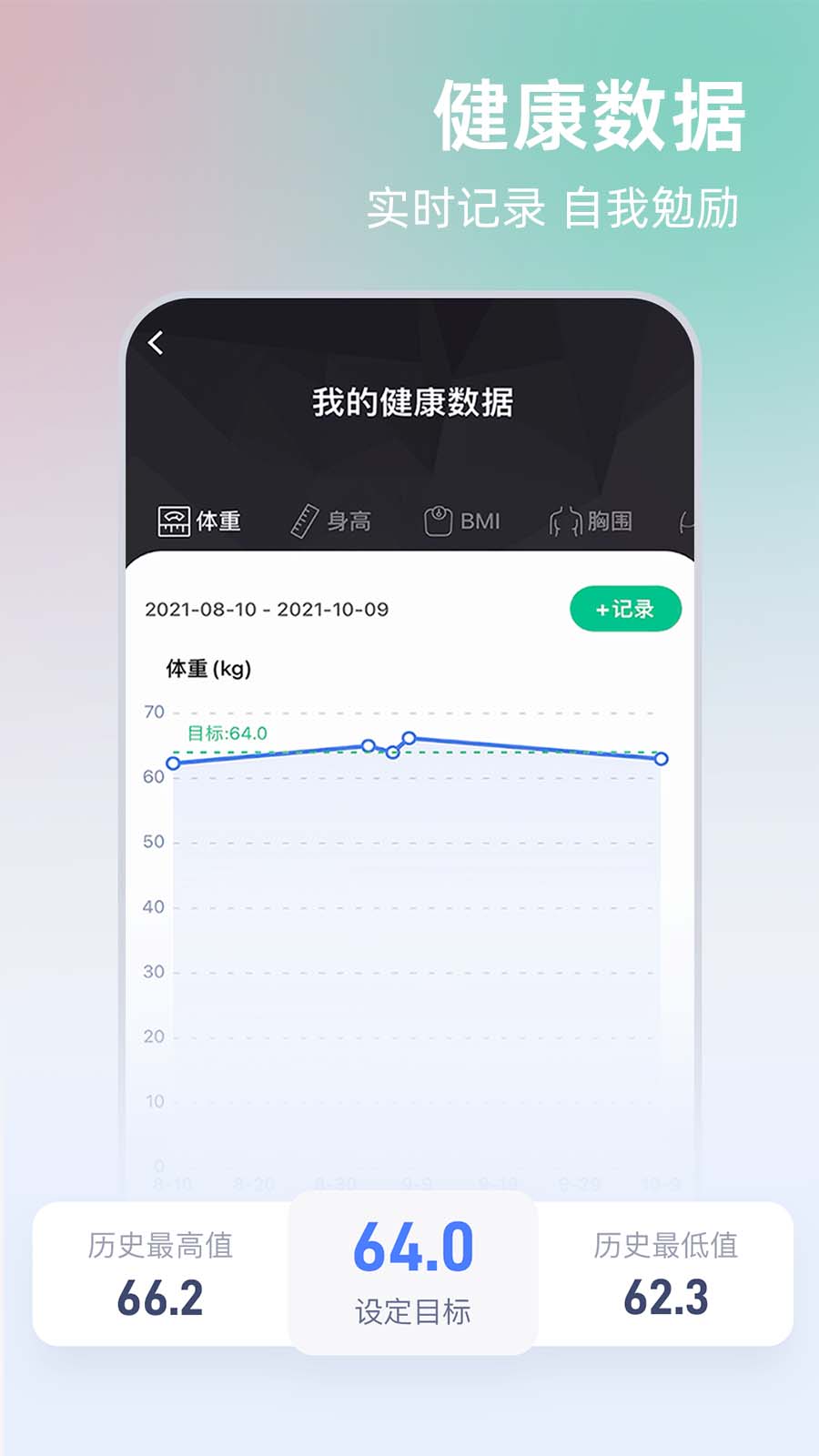Viewport: 819px width, 1456px height.
Task: Switch to the 胸围 measurement tab
Action: tap(591, 519)
